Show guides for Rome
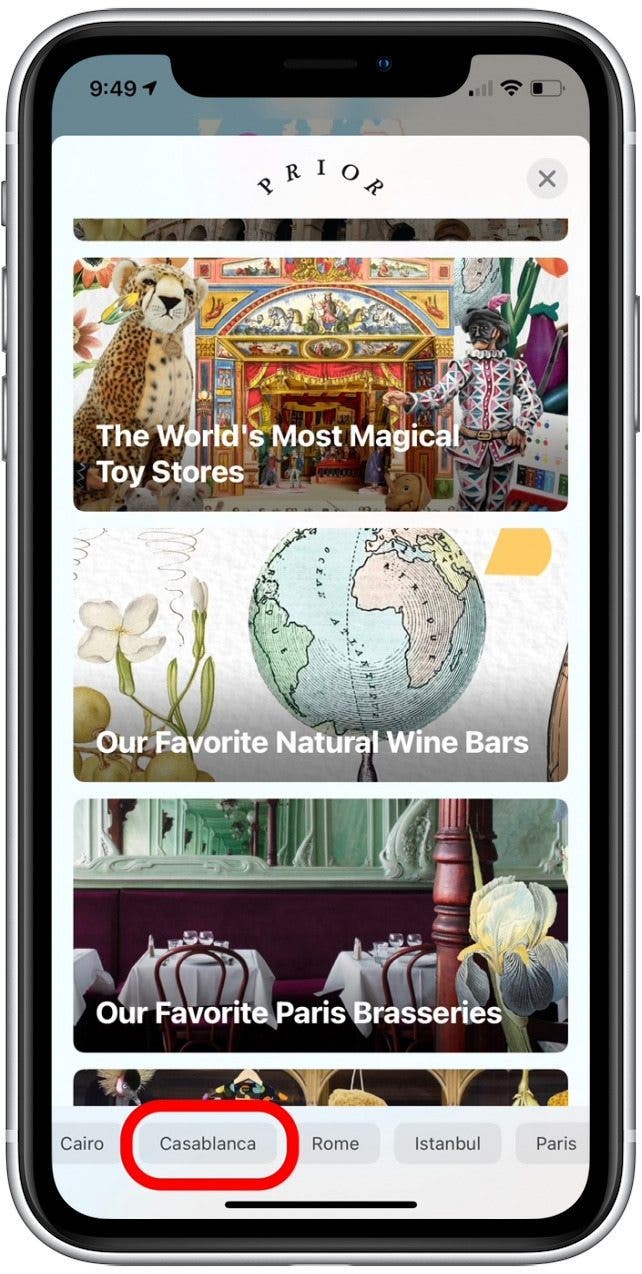Screen dimensions: 642x1274 (335, 1143)
